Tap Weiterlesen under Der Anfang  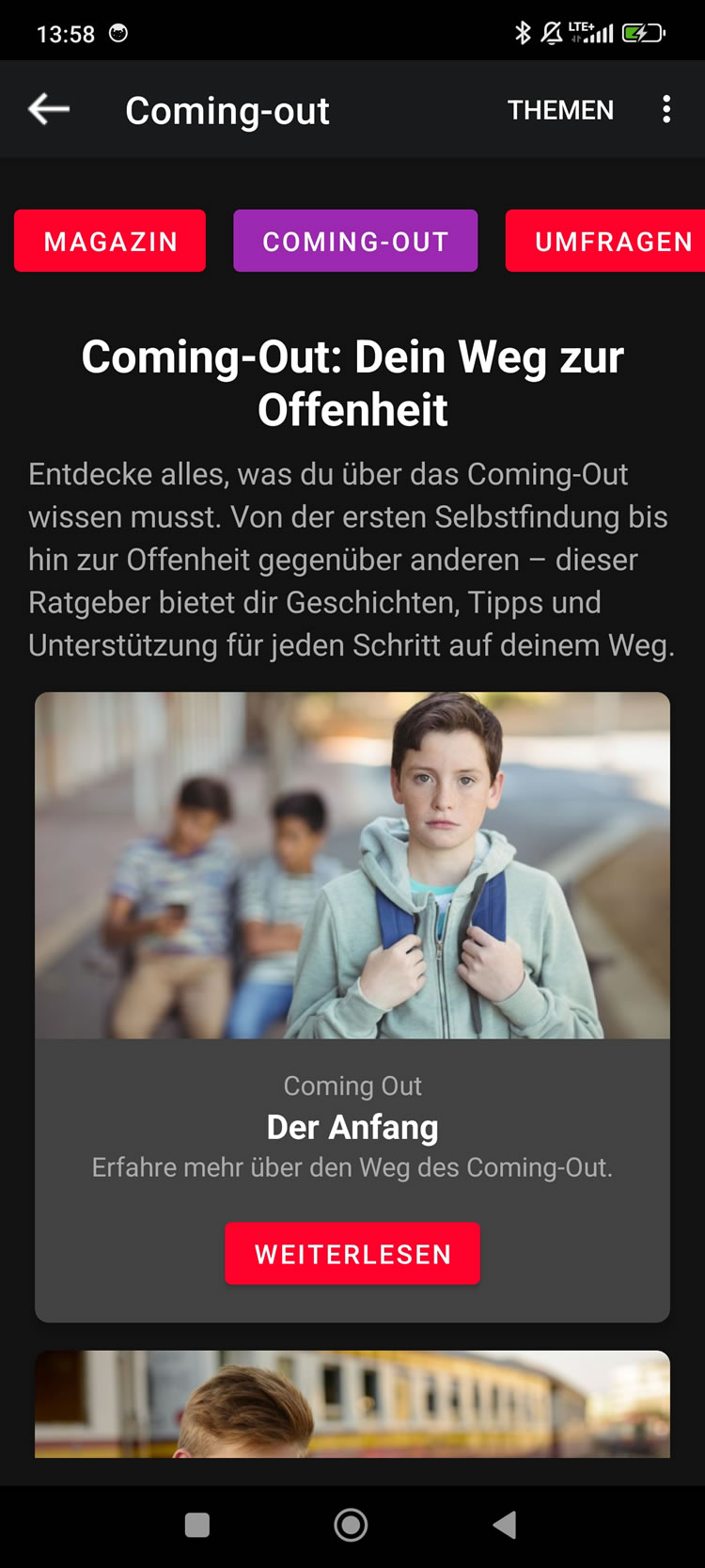point(352,1254)
